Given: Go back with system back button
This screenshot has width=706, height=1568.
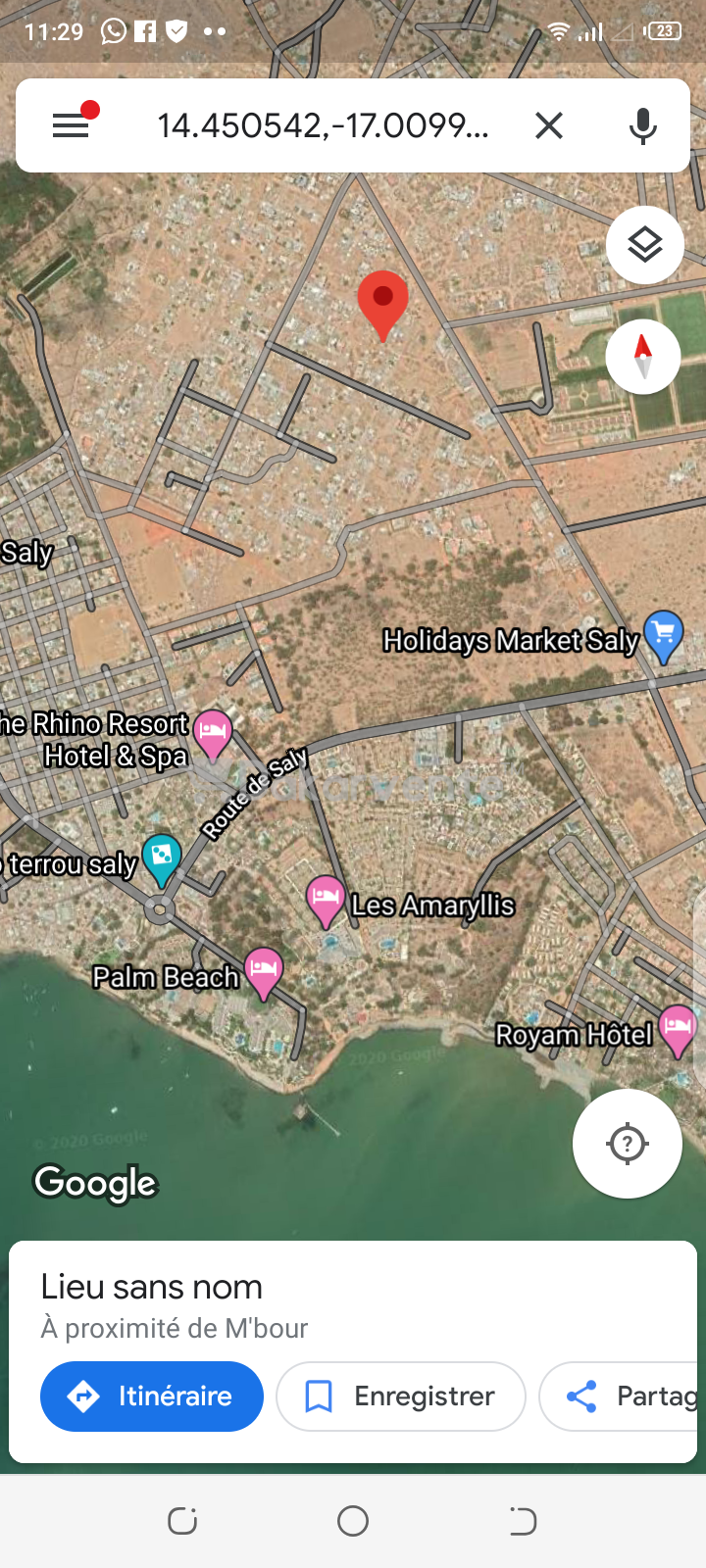Looking at the screenshot, I should (x=523, y=1521).
